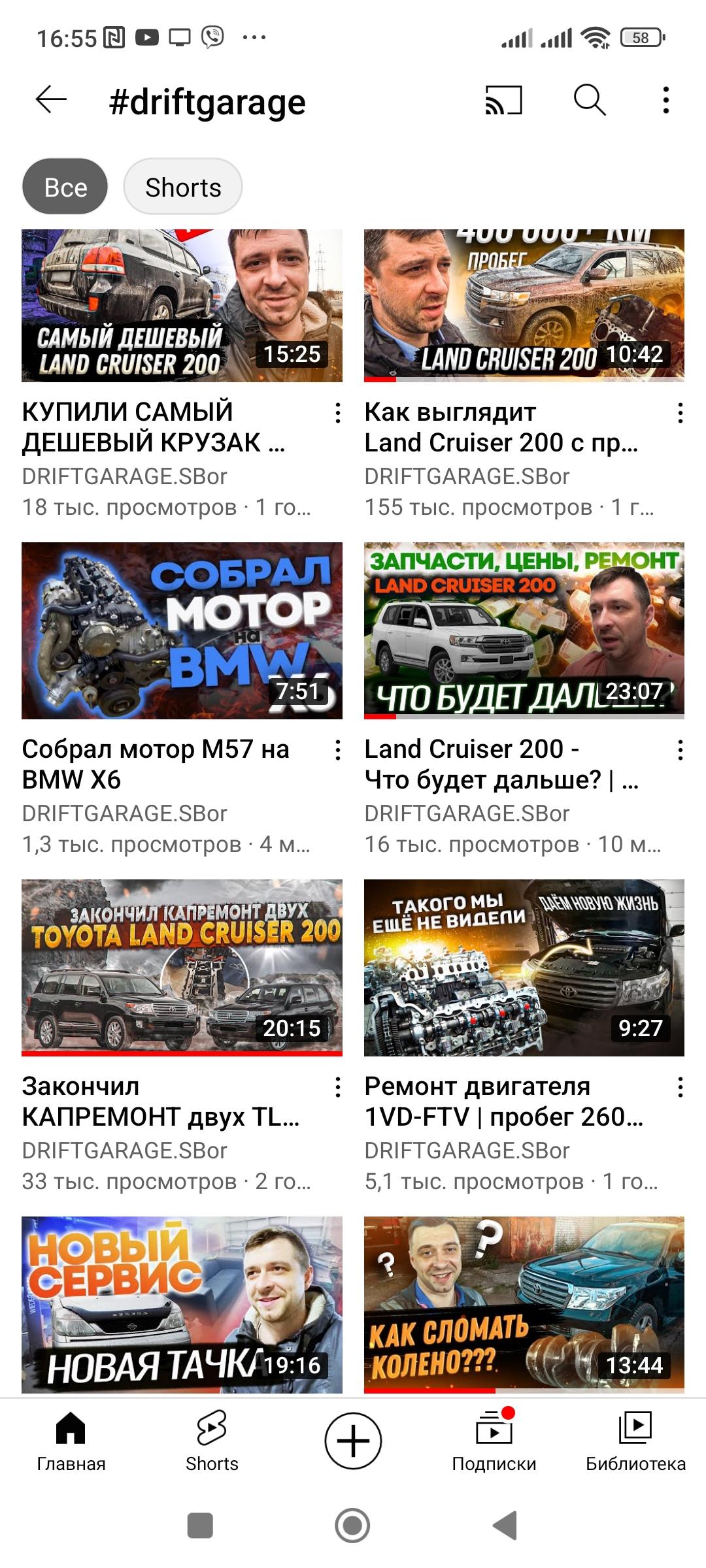Image resolution: width=706 pixels, height=1568 pixels.
Task: Tap the plus create button
Action: click(353, 1441)
